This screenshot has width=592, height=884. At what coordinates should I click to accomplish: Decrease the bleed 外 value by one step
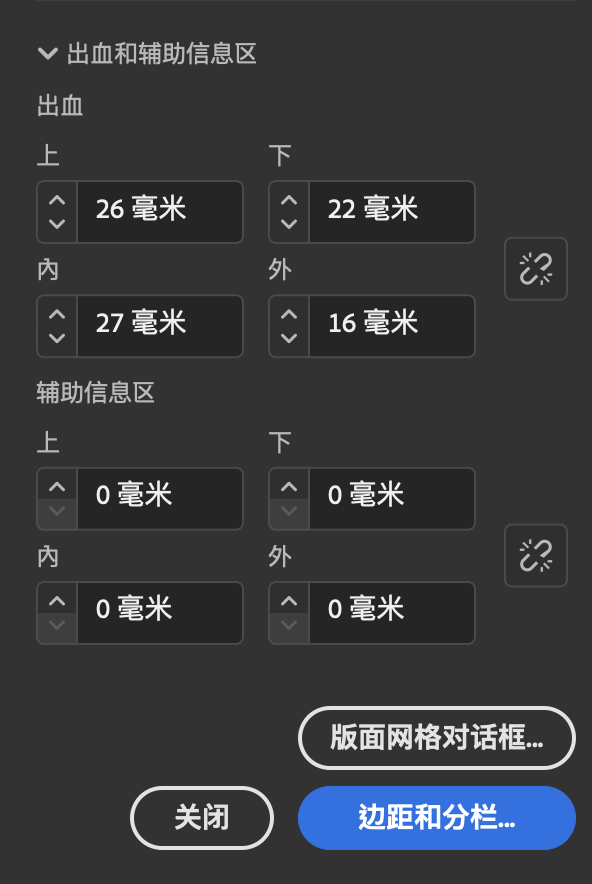click(289, 338)
